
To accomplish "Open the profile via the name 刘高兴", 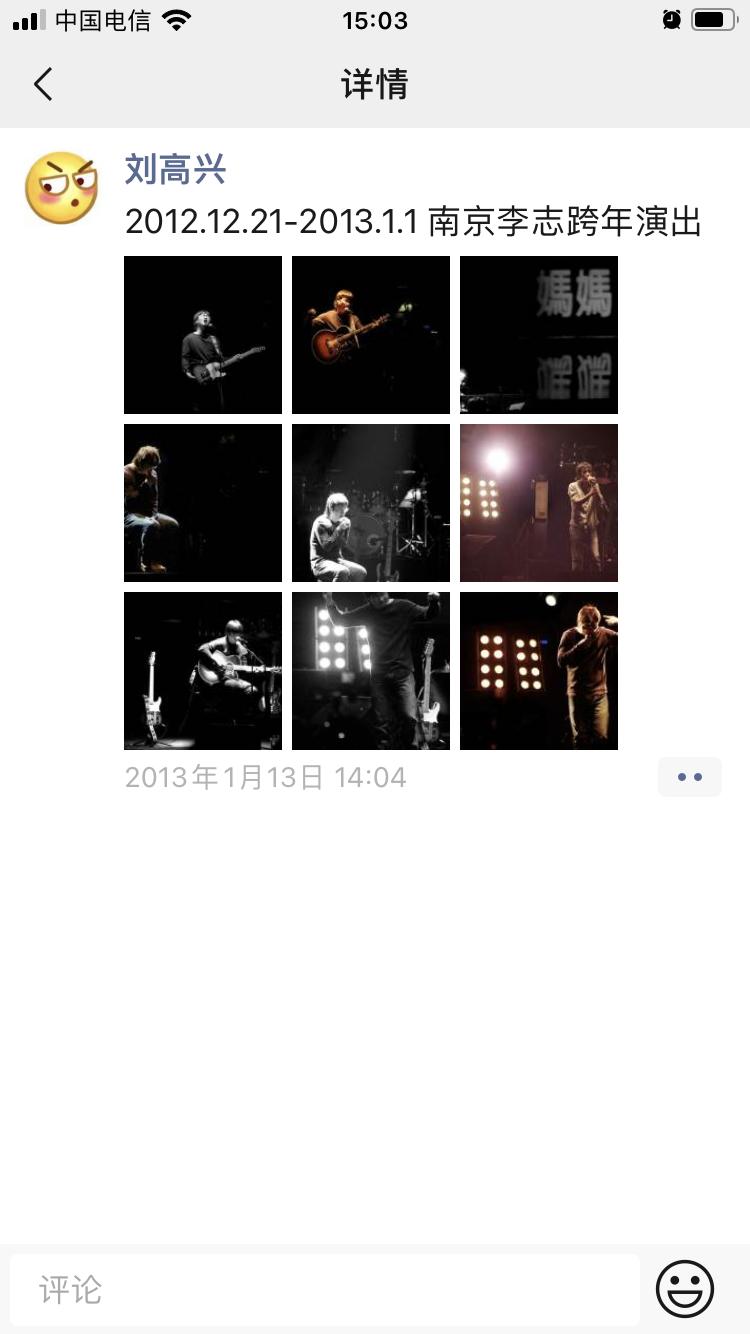I will 175,170.
